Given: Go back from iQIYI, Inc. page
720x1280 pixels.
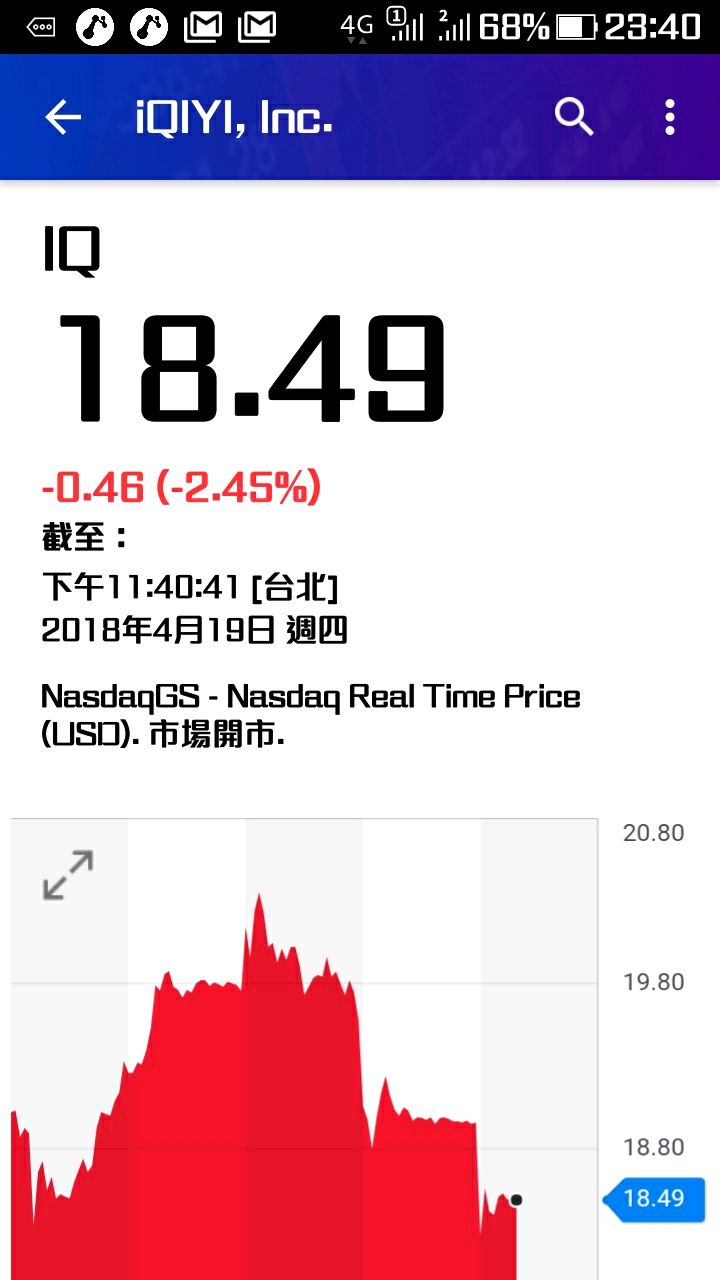Looking at the screenshot, I should (62, 118).
